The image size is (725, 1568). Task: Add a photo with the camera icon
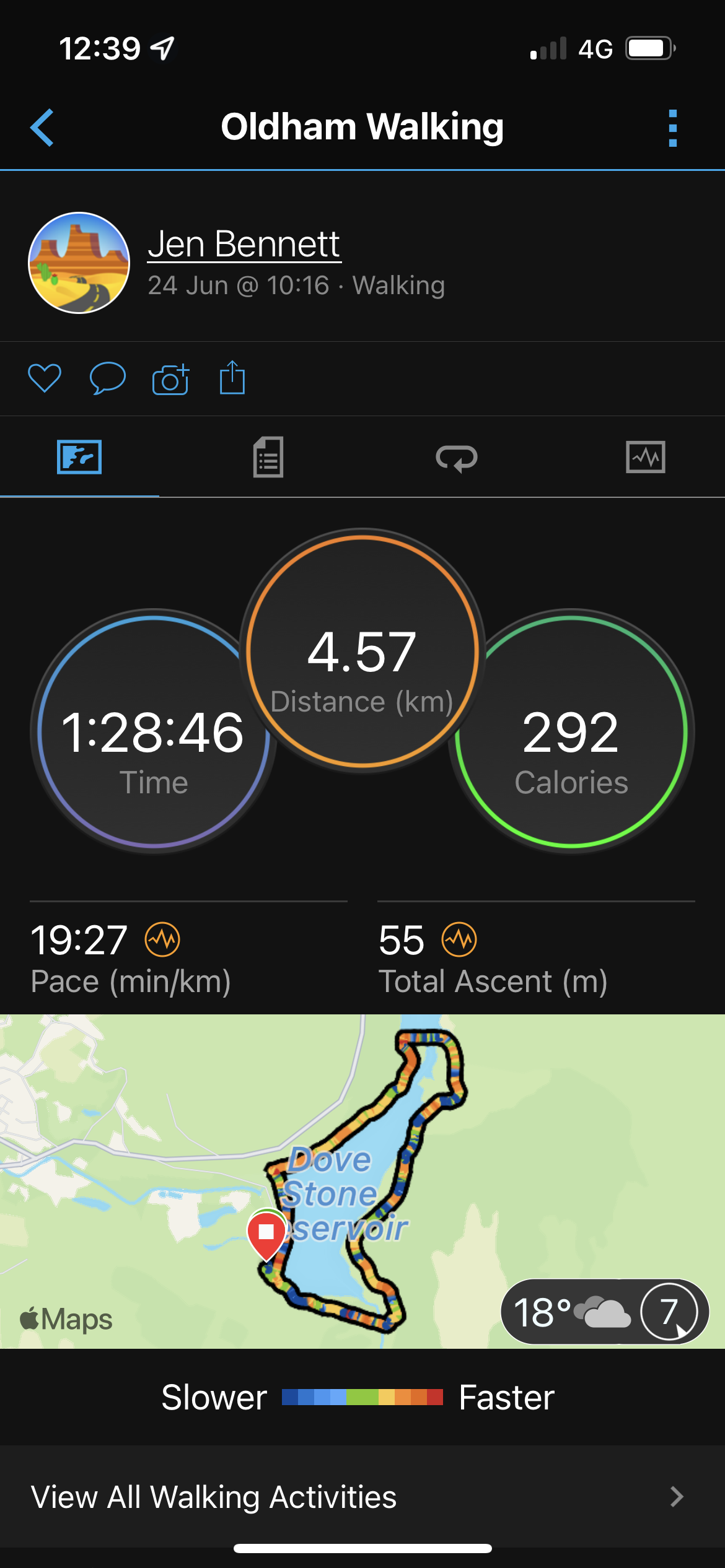point(170,379)
